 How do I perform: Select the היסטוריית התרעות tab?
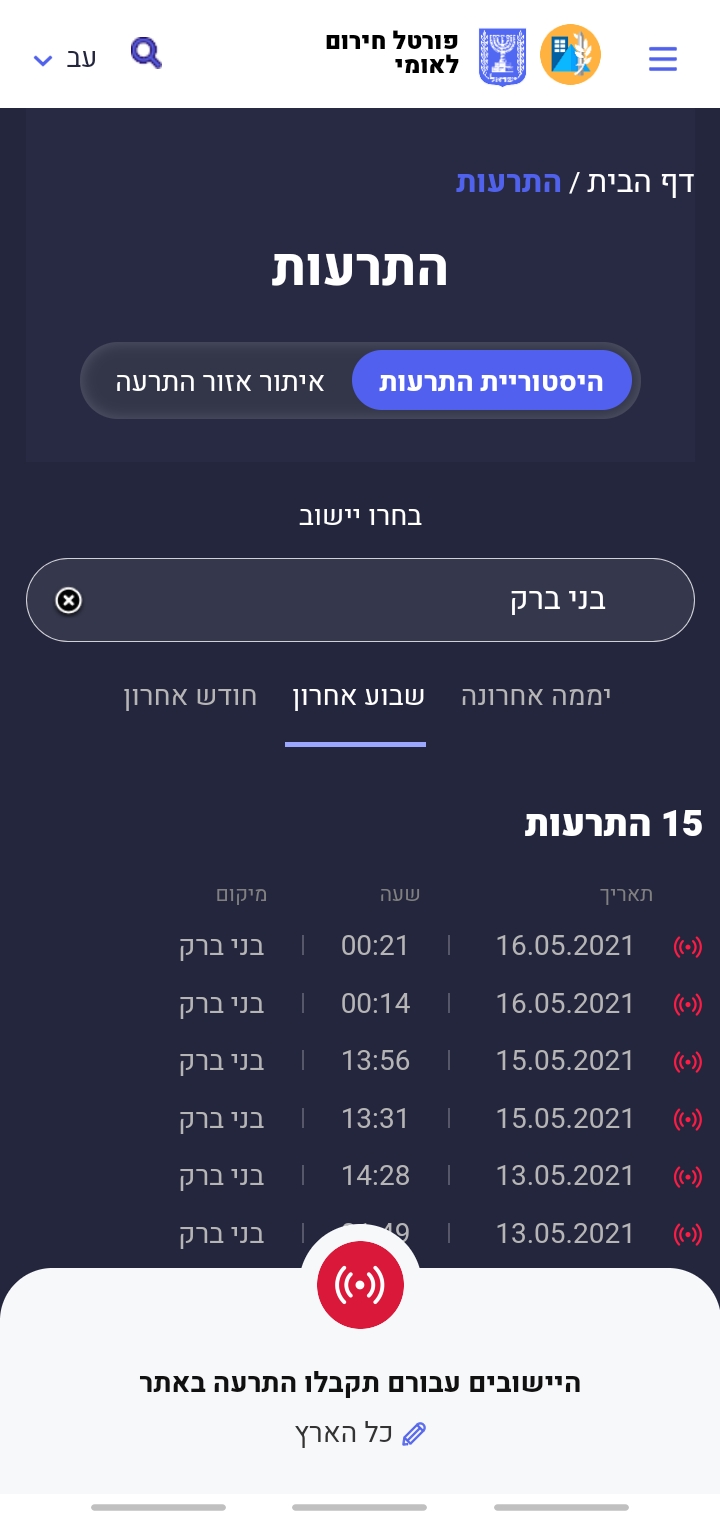(492, 381)
